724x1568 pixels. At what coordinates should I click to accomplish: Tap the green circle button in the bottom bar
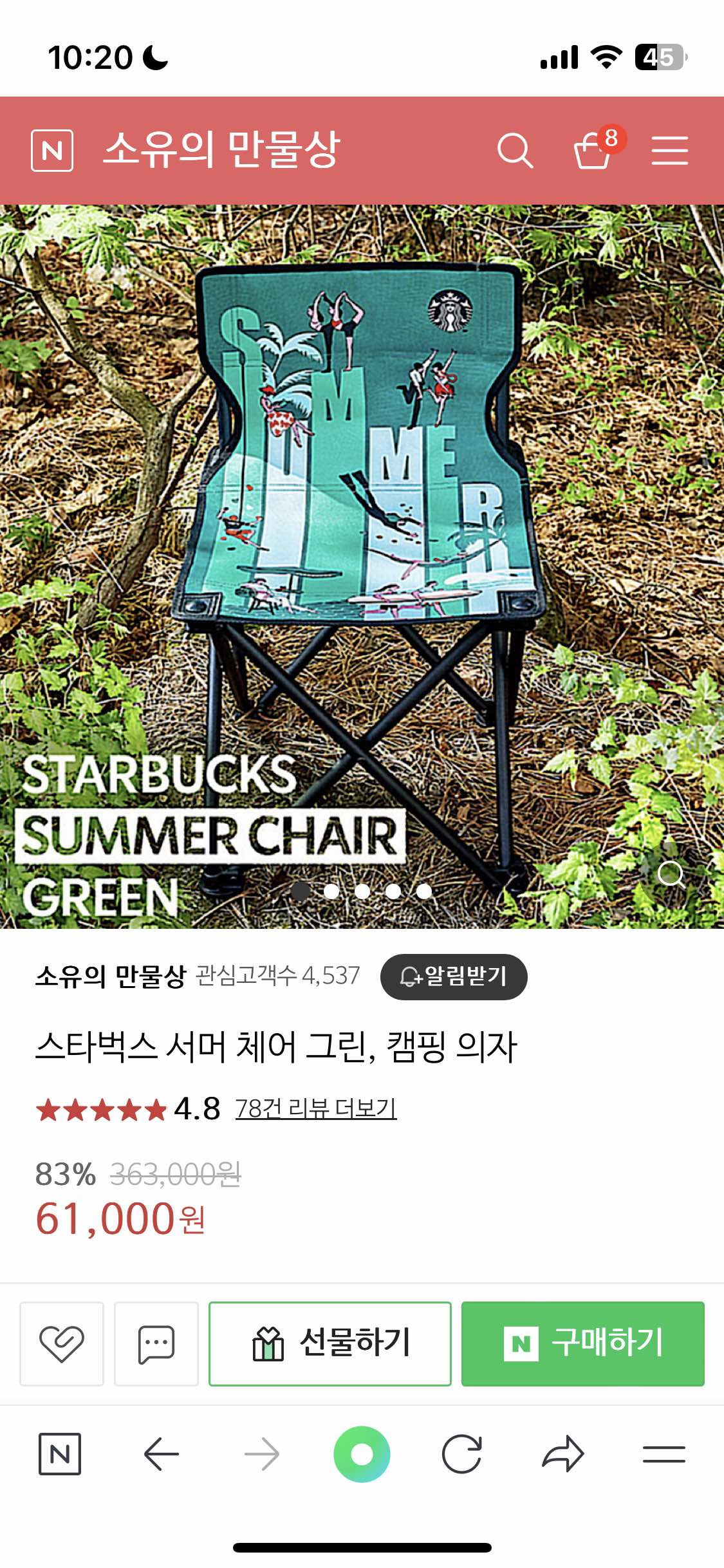pos(362,1454)
